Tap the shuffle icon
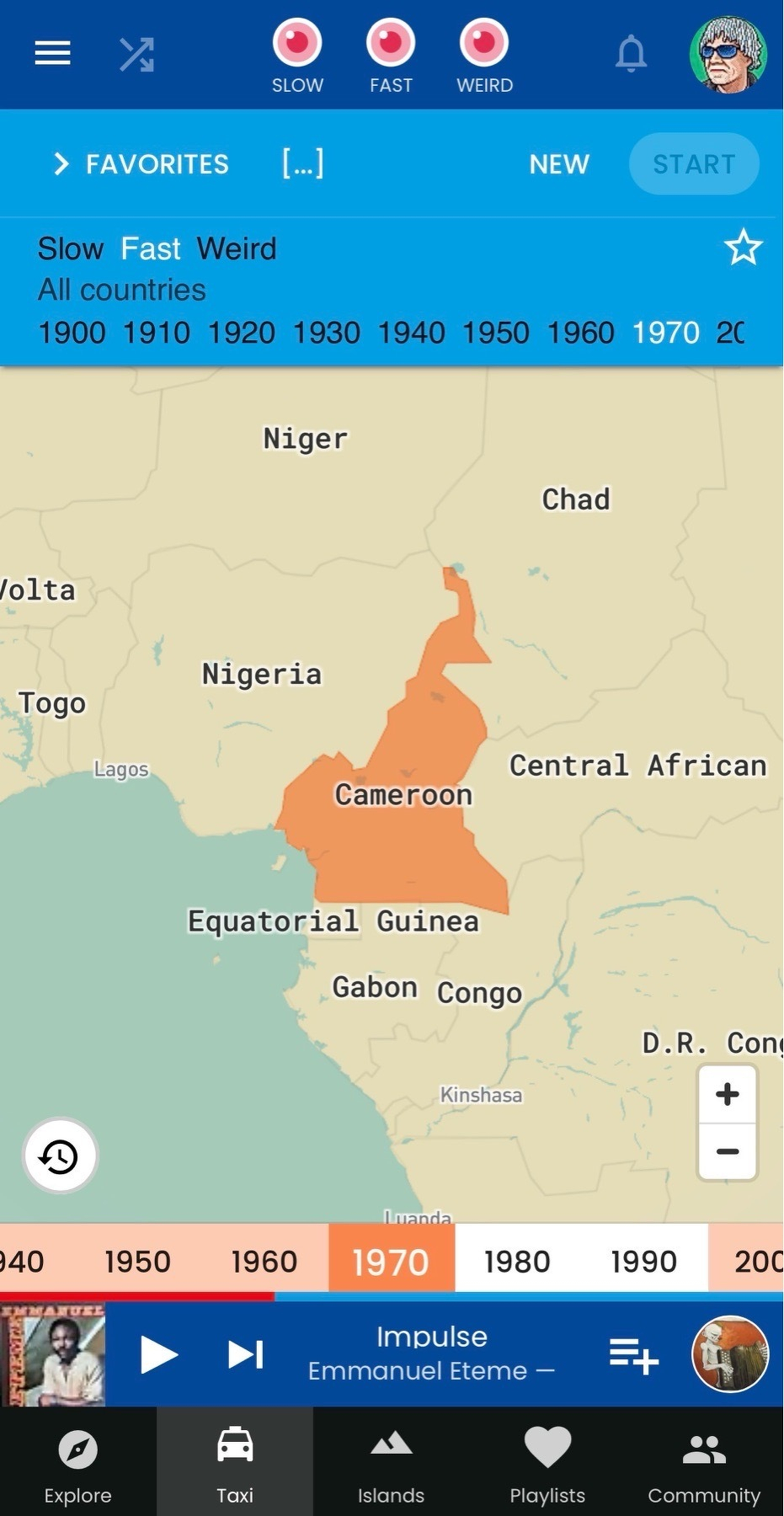This screenshot has height=1516, width=784. coord(136,55)
